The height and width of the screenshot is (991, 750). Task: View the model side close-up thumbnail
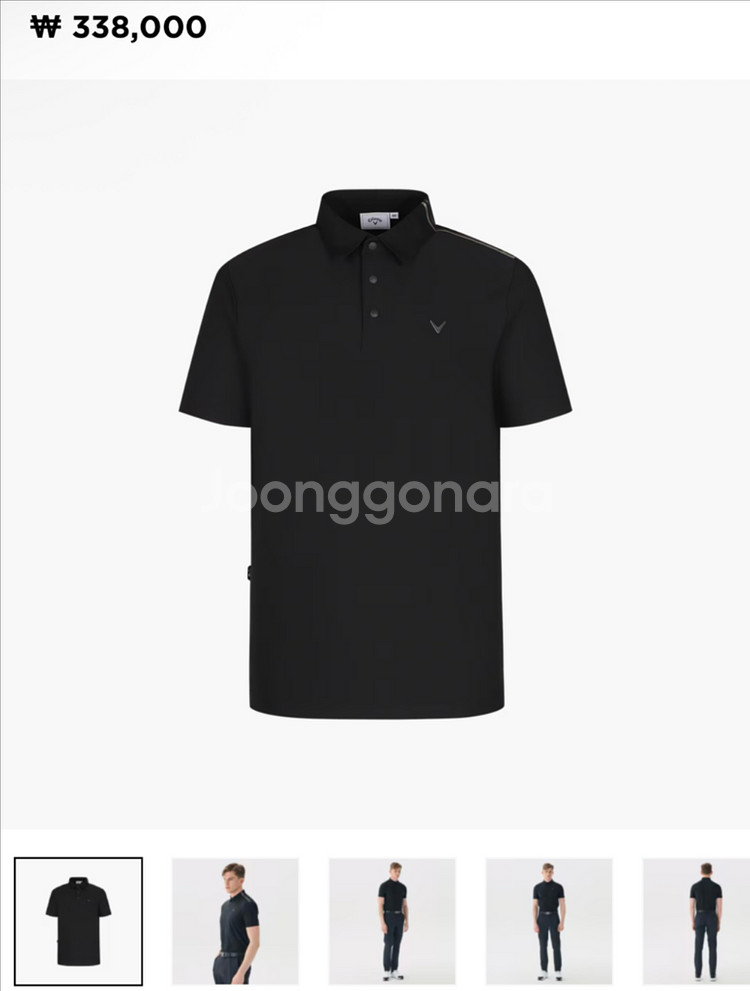click(235, 921)
